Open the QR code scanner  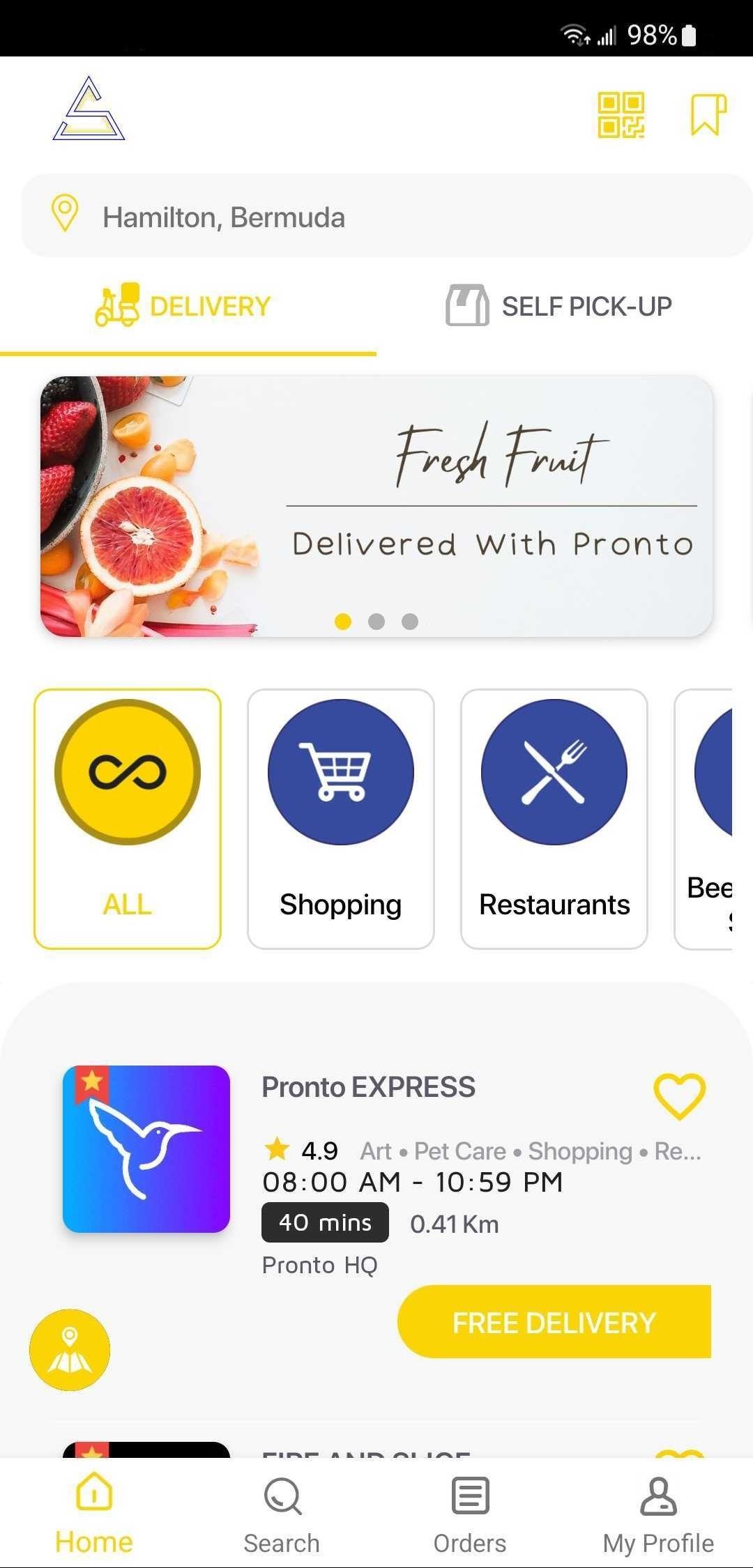click(621, 115)
